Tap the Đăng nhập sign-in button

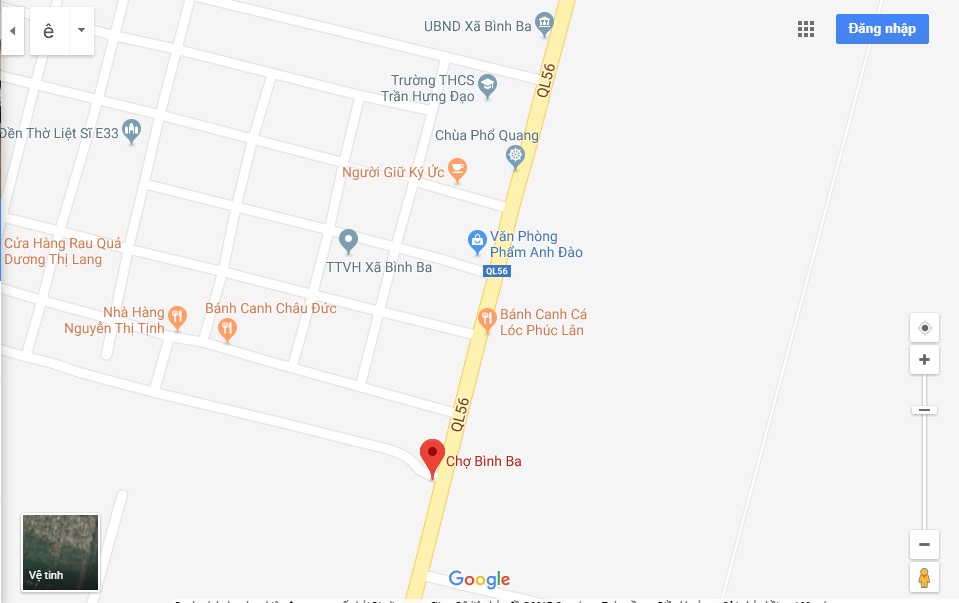coord(881,29)
